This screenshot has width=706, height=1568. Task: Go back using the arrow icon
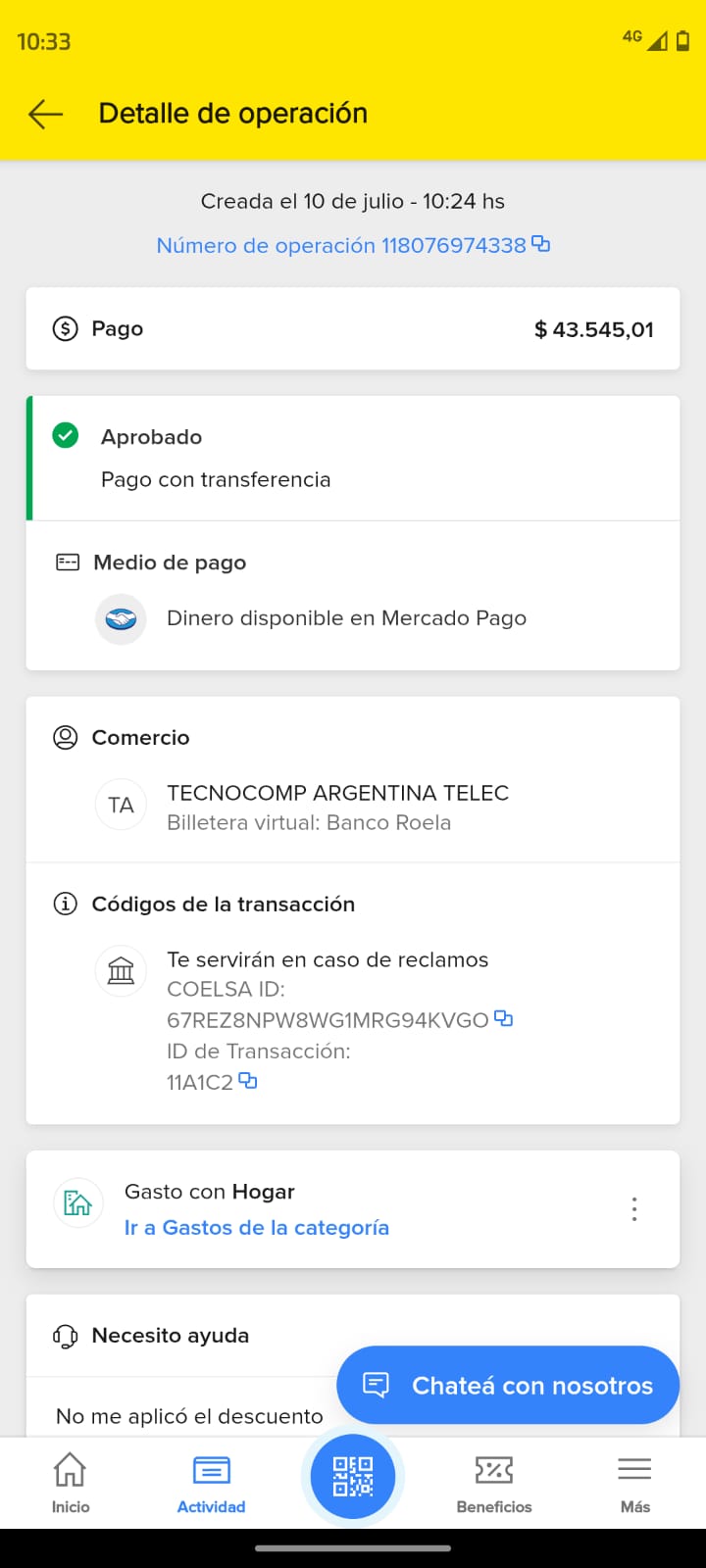click(45, 114)
